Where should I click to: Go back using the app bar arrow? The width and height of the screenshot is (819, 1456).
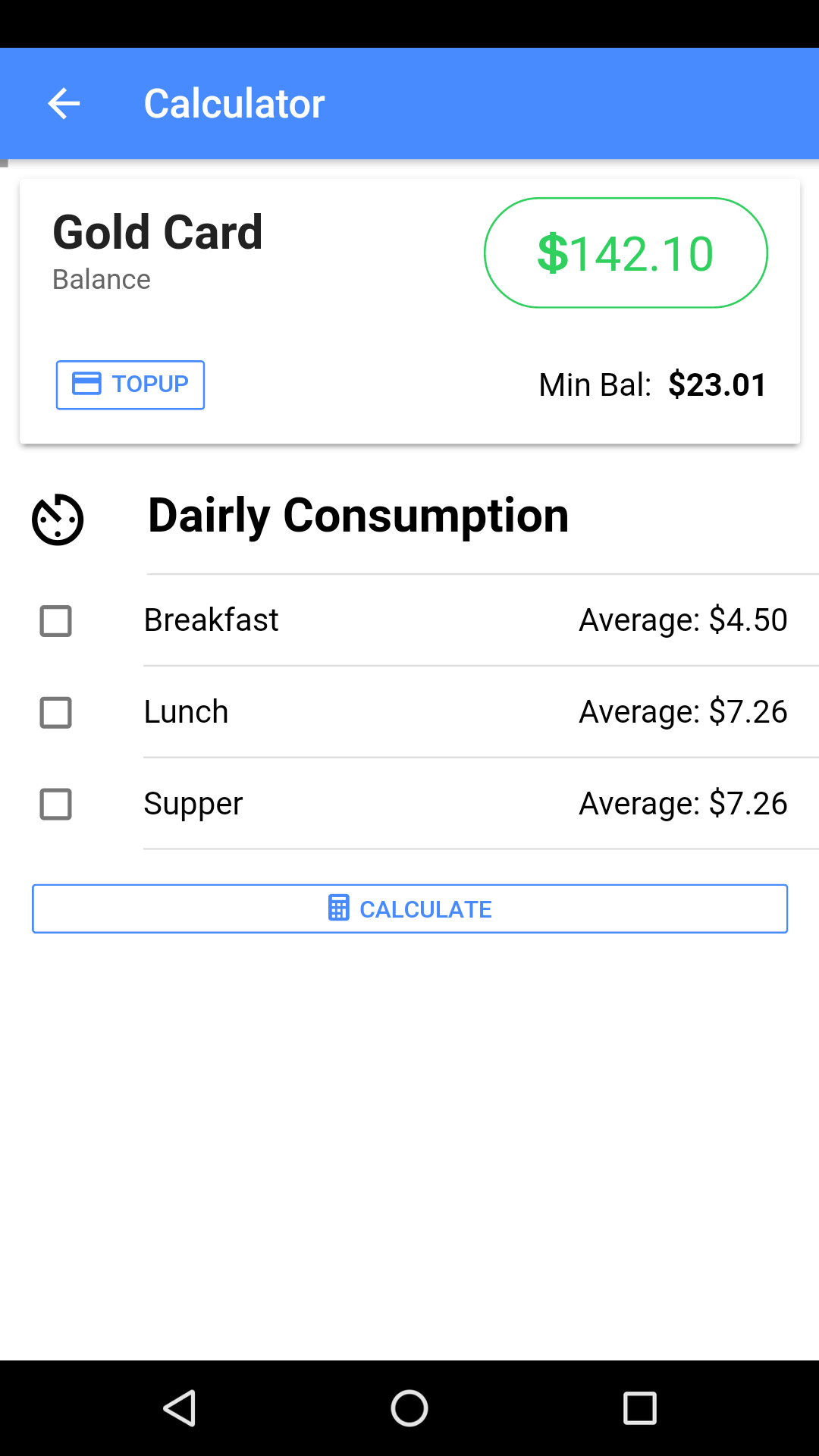coord(64,104)
